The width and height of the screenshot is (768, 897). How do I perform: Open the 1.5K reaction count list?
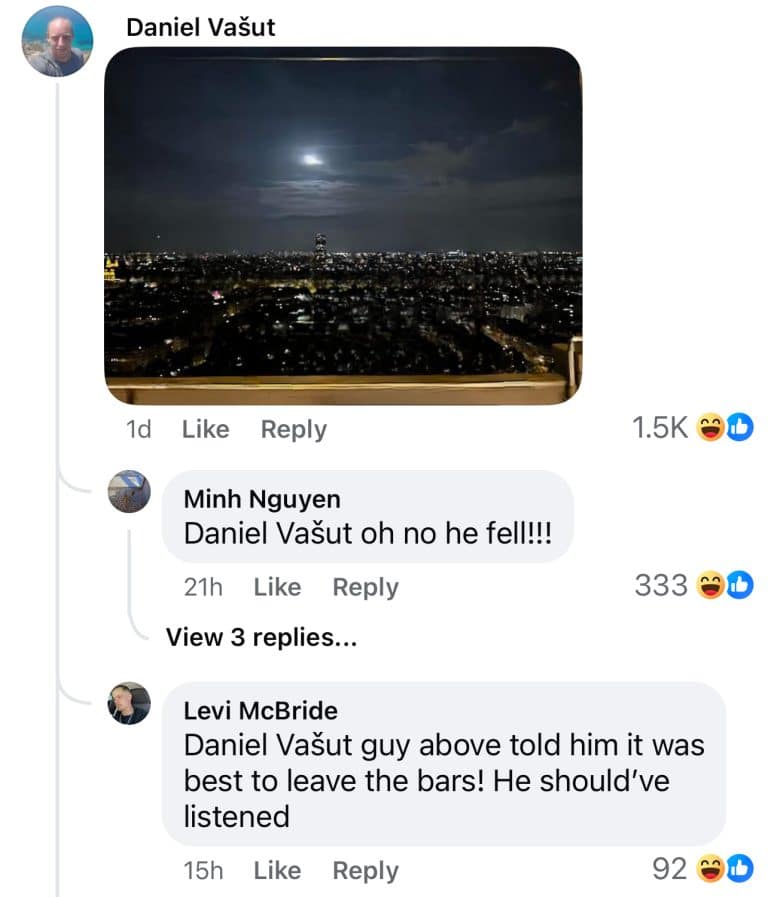pyautogui.click(x=657, y=428)
